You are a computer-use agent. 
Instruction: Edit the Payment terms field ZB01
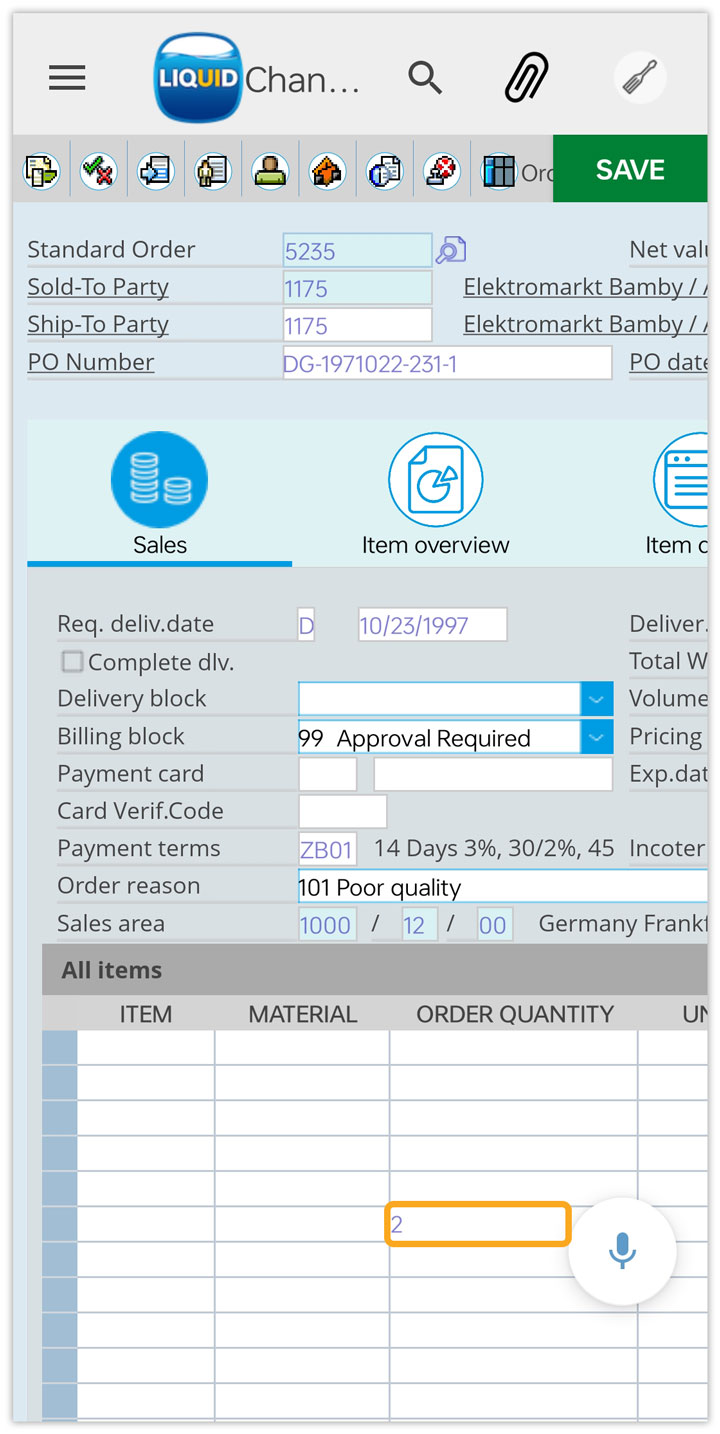pyautogui.click(x=327, y=850)
